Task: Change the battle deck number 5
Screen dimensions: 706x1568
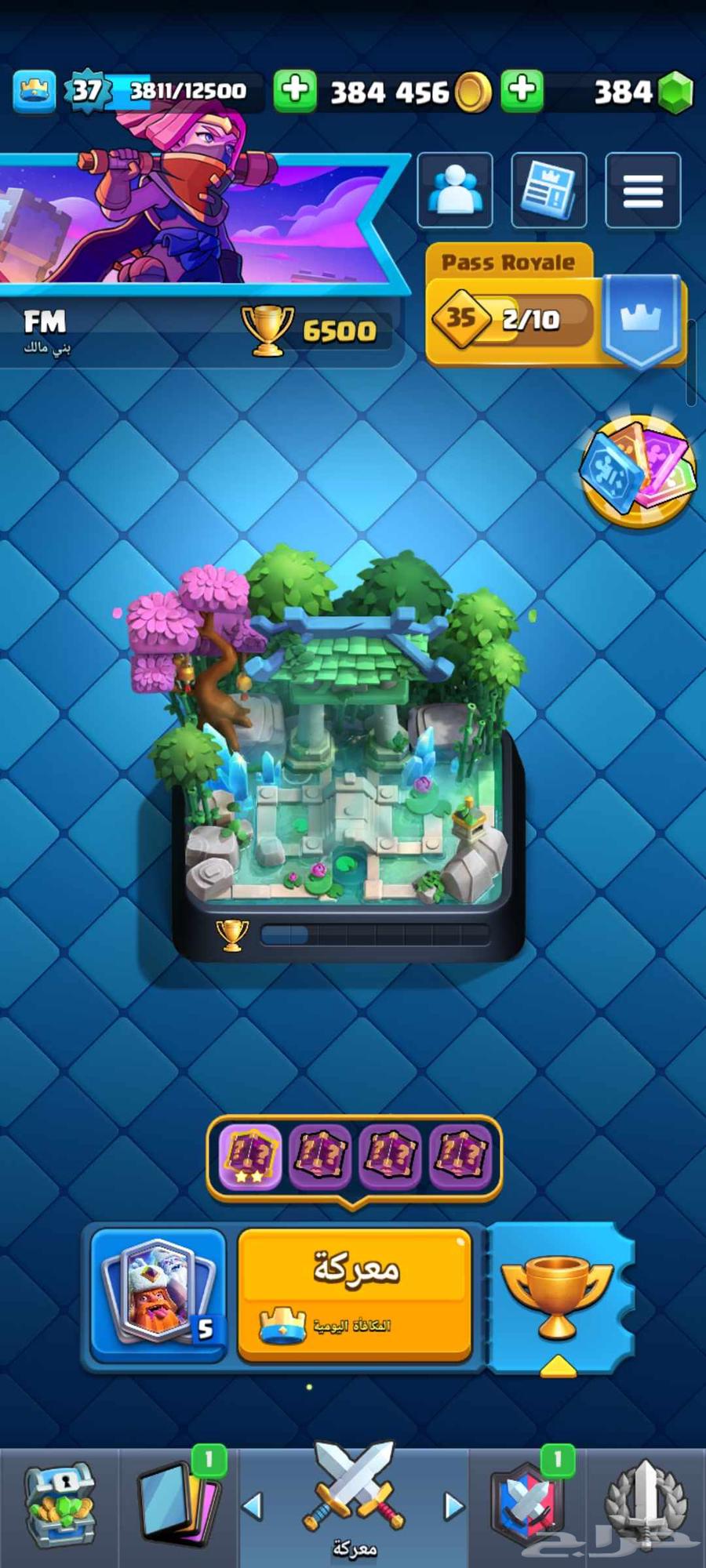Action: tap(158, 1294)
